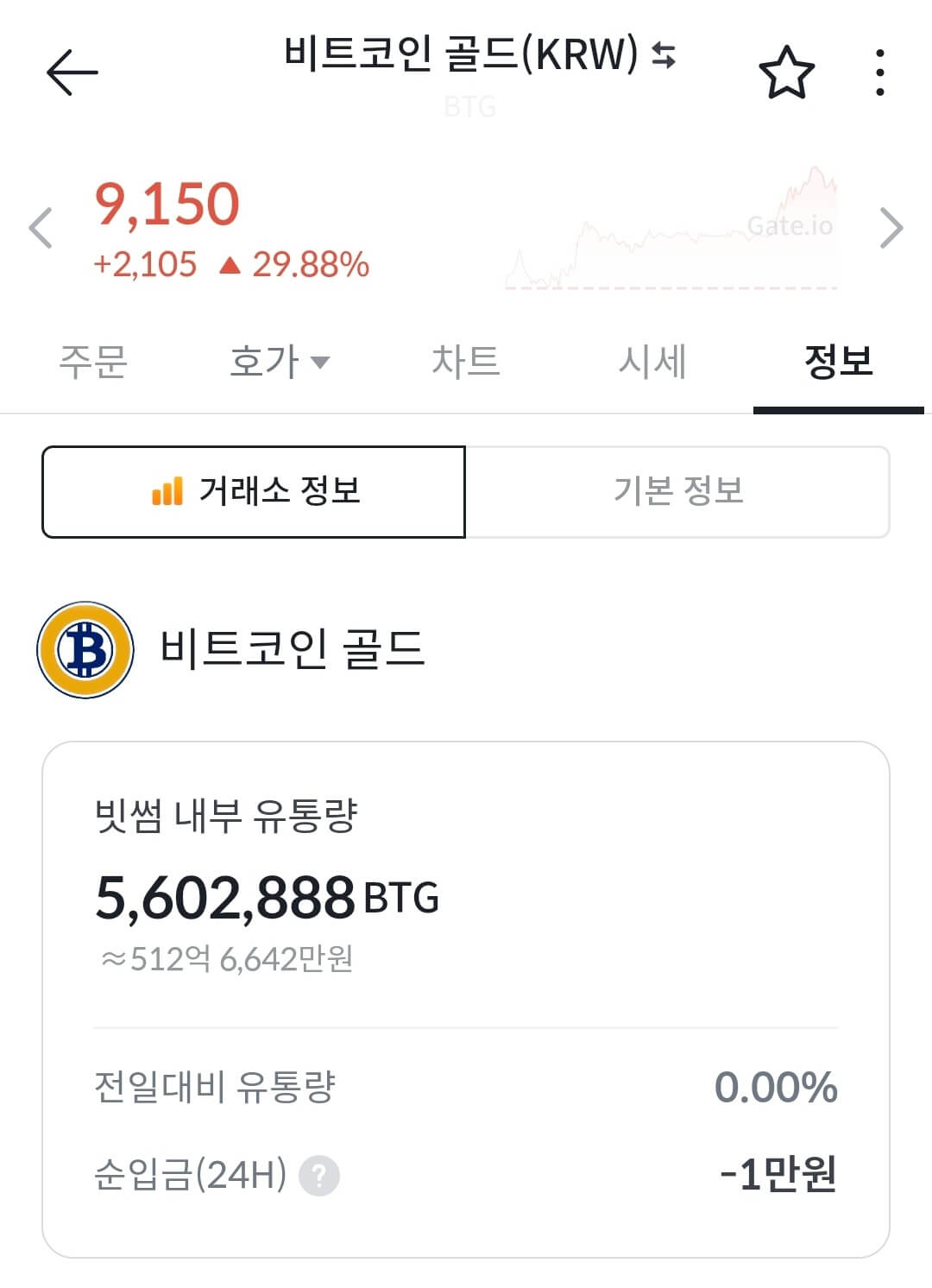Tap the back arrow to return
This screenshot has height=1288, width=932.
coord(72,71)
